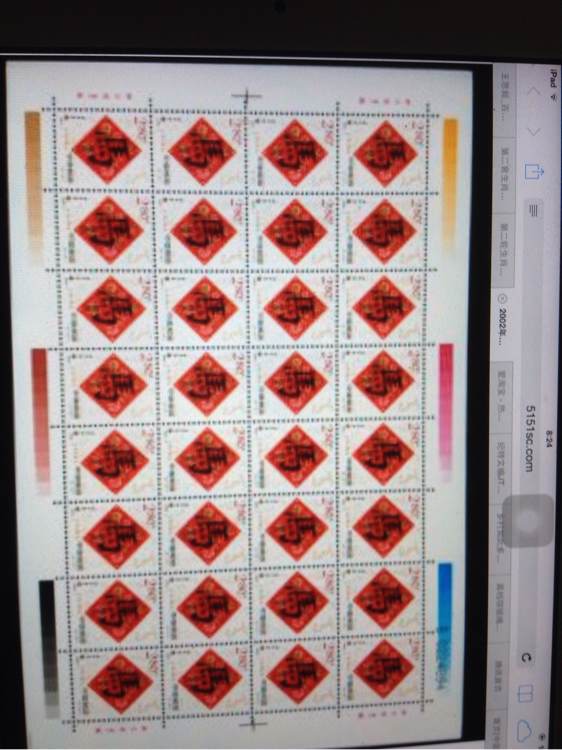Open reader view in address bar
Image resolution: width=562 pixels, height=750 pixels.
click(x=534, y=210)
